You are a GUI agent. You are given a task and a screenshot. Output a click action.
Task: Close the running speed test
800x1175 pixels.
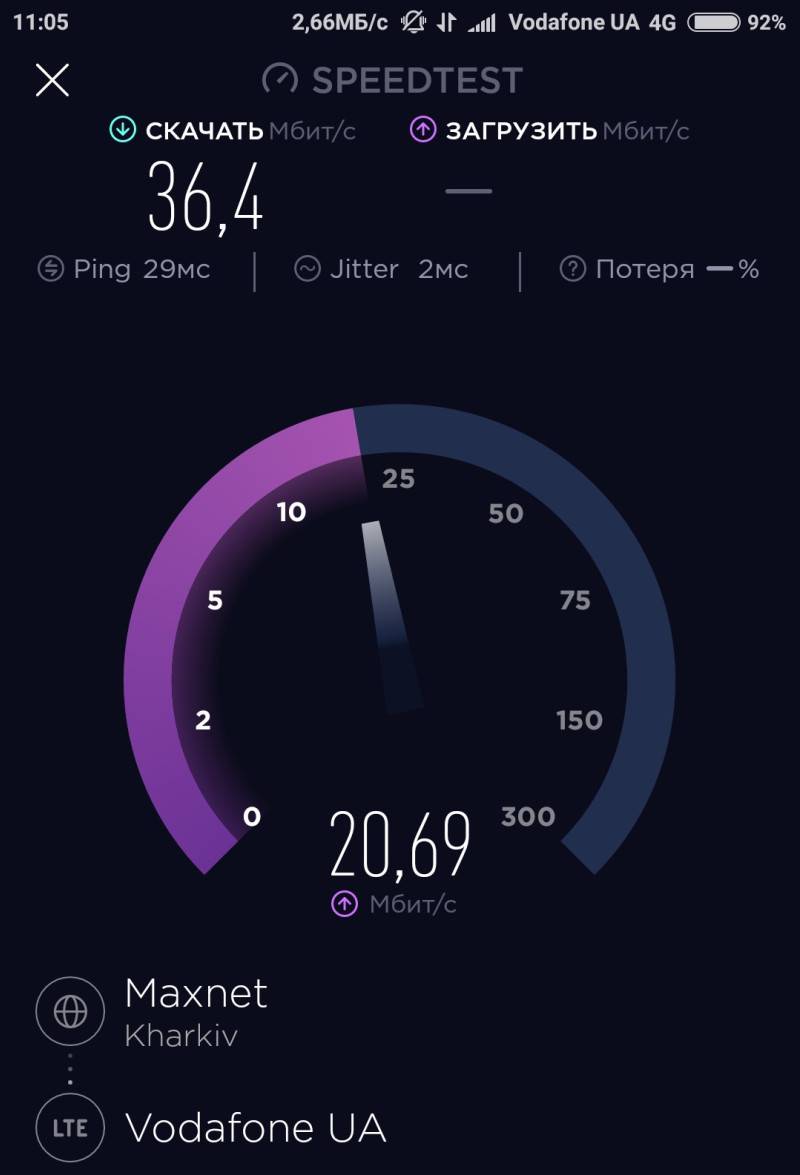coord(52,80)
